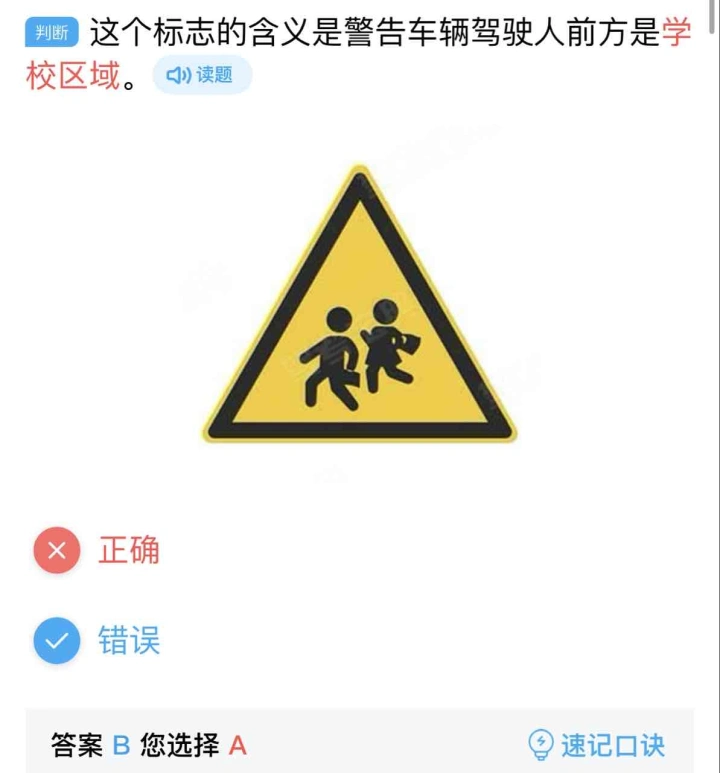Play the 读题 question audio

click(x=201, y=76)
